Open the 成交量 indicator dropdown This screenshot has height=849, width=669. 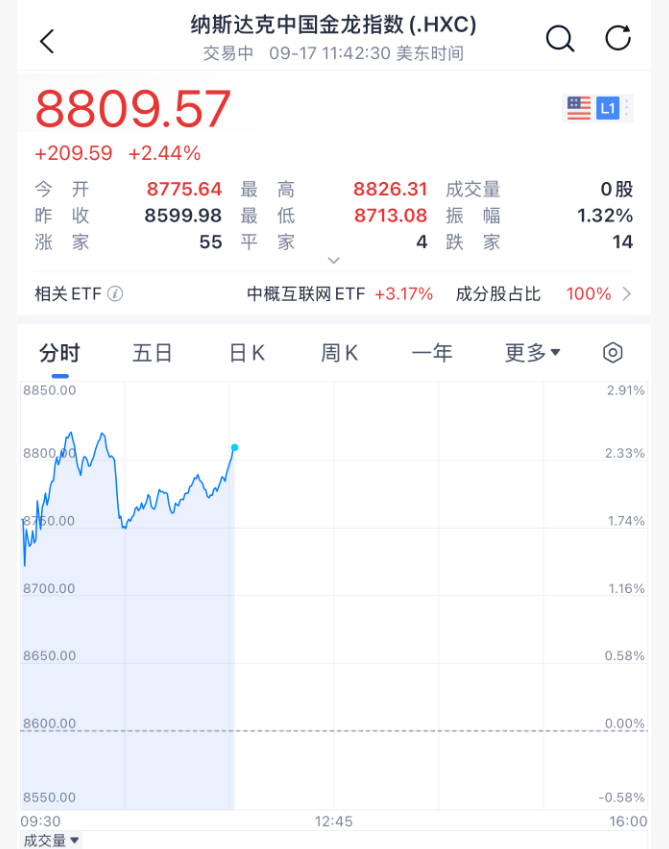point(52,840)
